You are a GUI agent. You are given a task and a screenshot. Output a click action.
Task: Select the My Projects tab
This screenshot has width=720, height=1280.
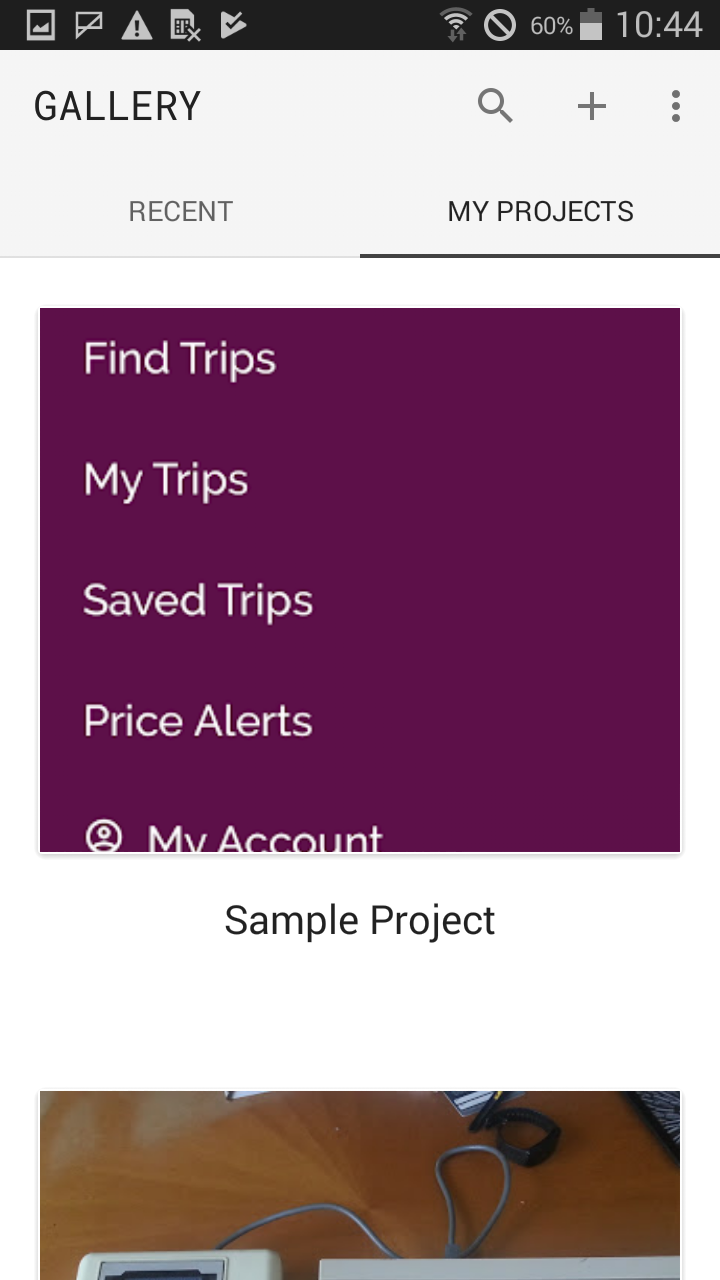[540, 211]
